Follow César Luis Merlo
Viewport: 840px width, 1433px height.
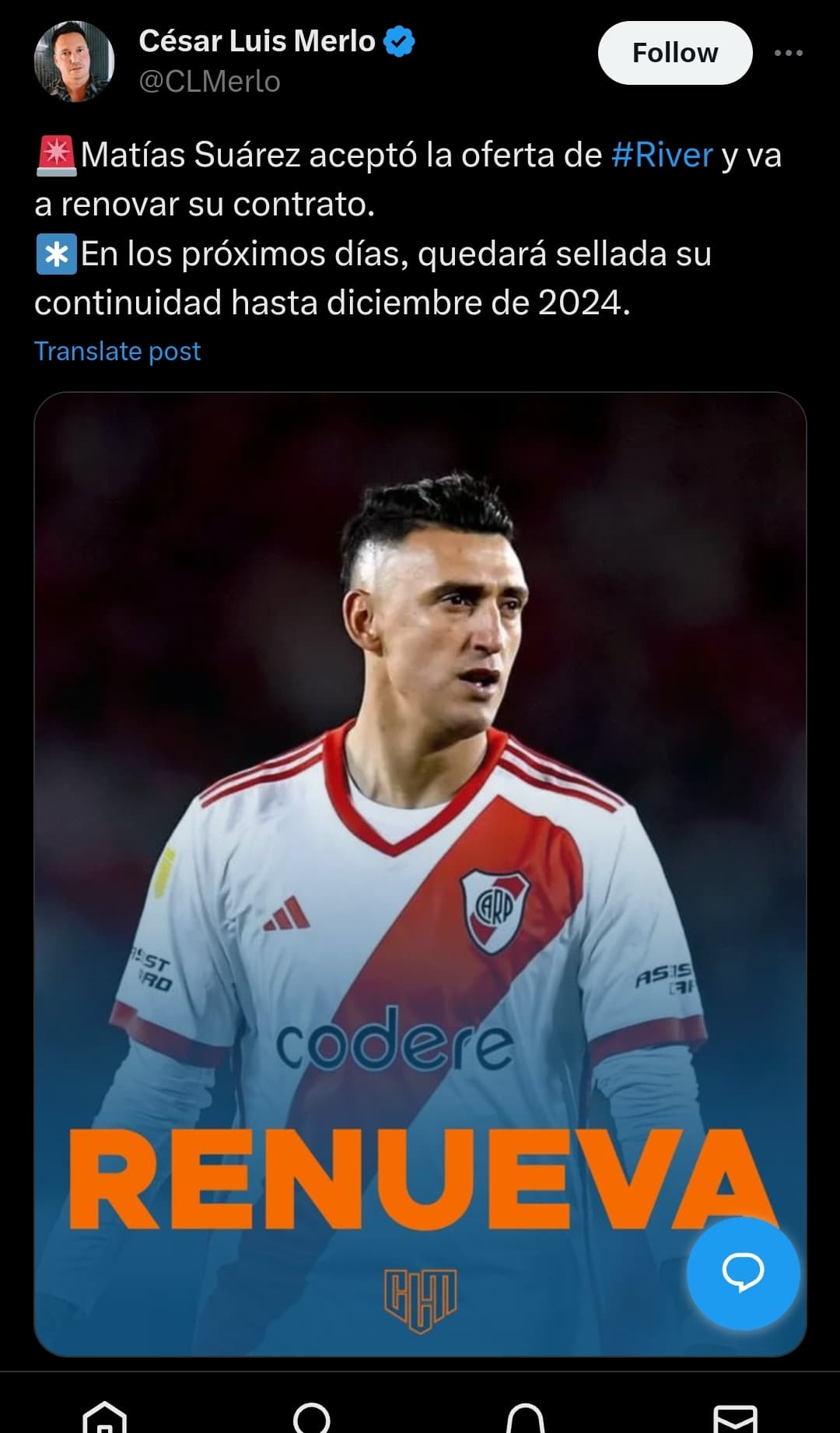click(x=674, y=53)
